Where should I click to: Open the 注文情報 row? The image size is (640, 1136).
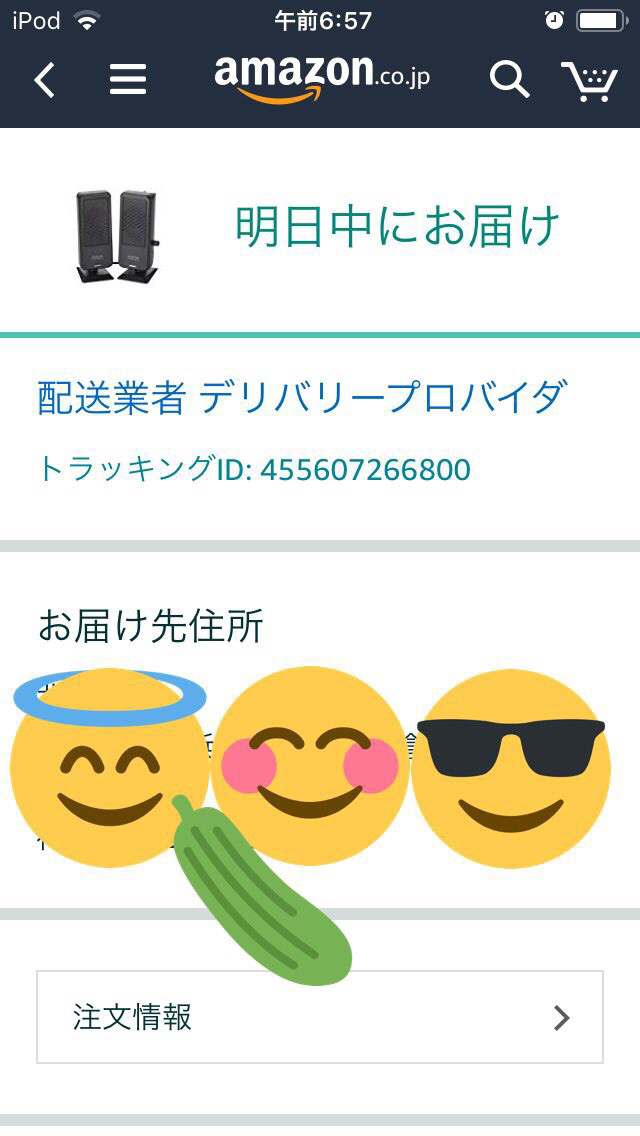[320, 1017]
